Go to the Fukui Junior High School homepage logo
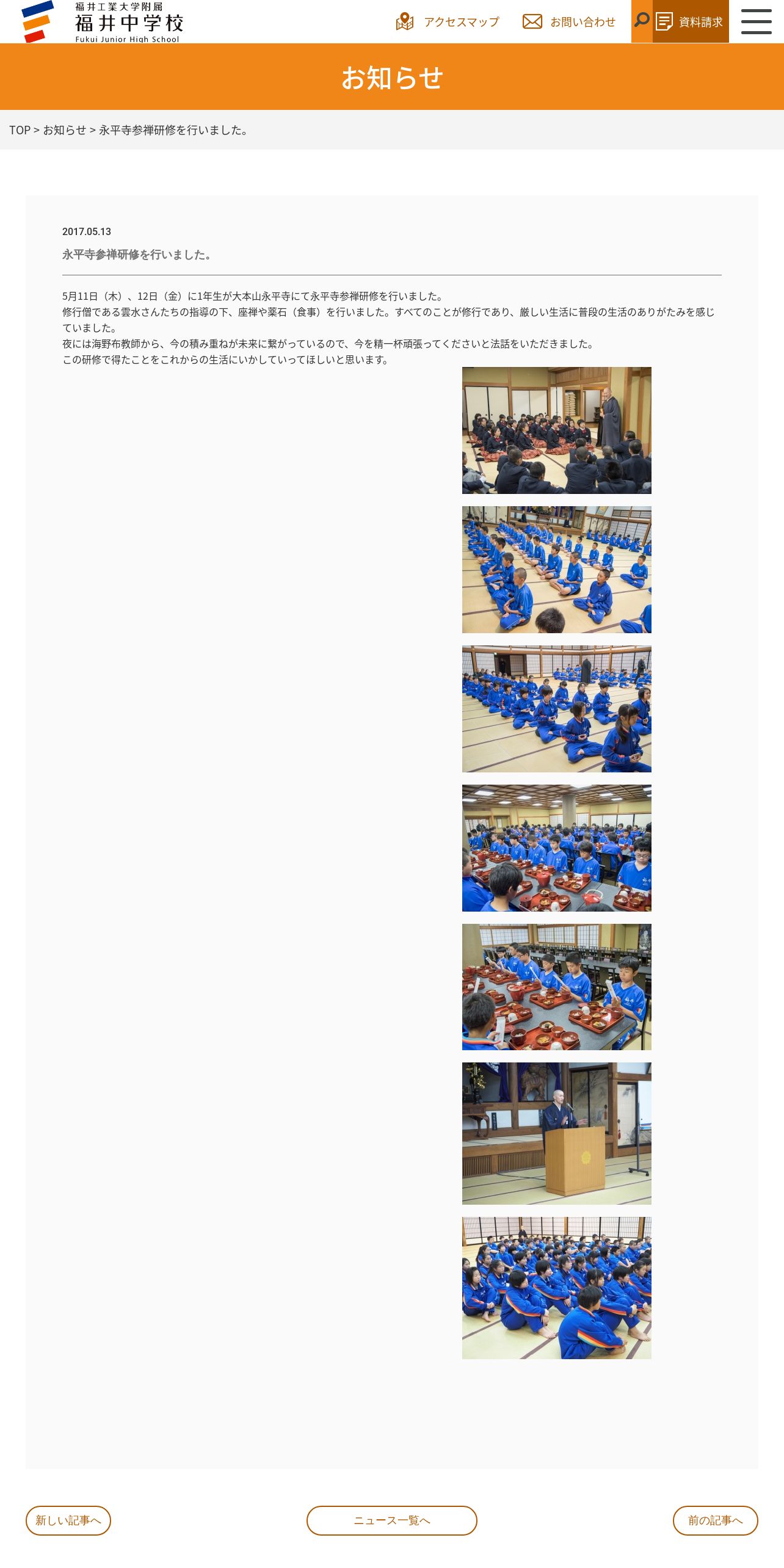The image size is (784, 1568). [x=102, y=22]
